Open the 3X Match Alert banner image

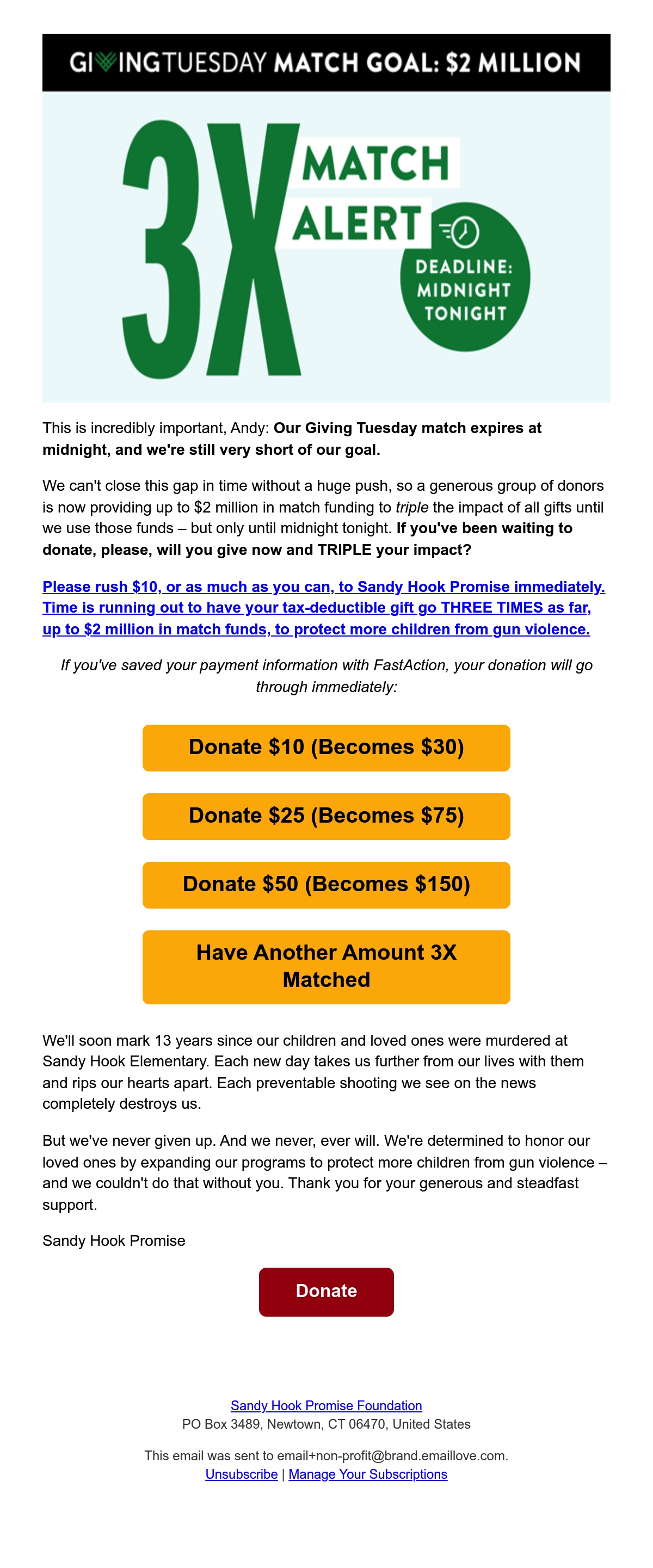coord(326,218)
